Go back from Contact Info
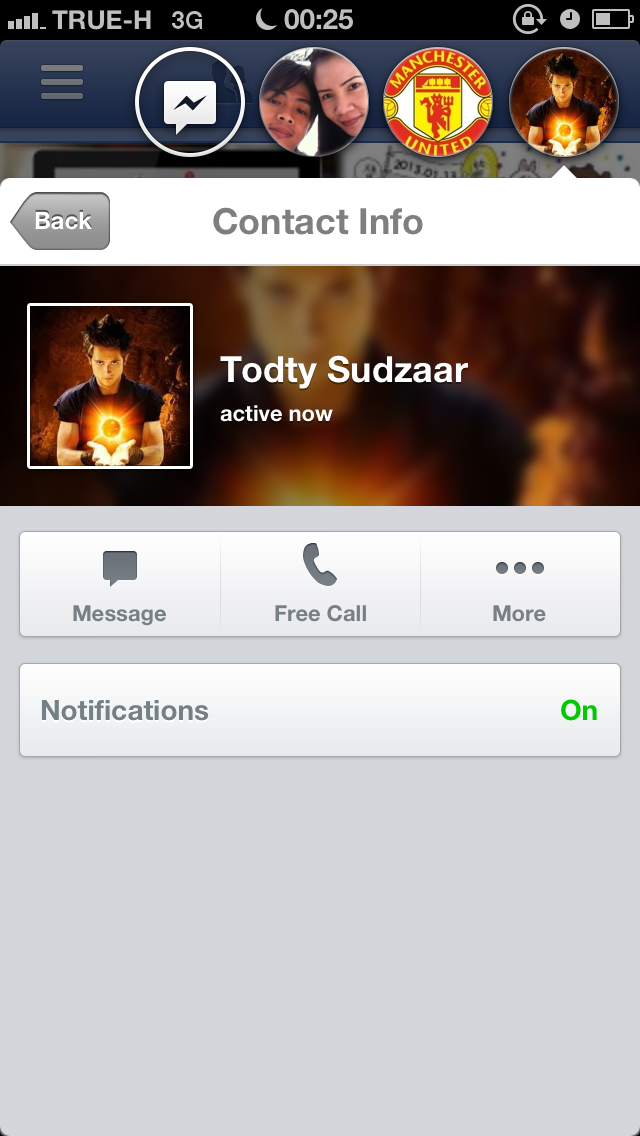The image size is (640, 1136). [x=61, y=220]
